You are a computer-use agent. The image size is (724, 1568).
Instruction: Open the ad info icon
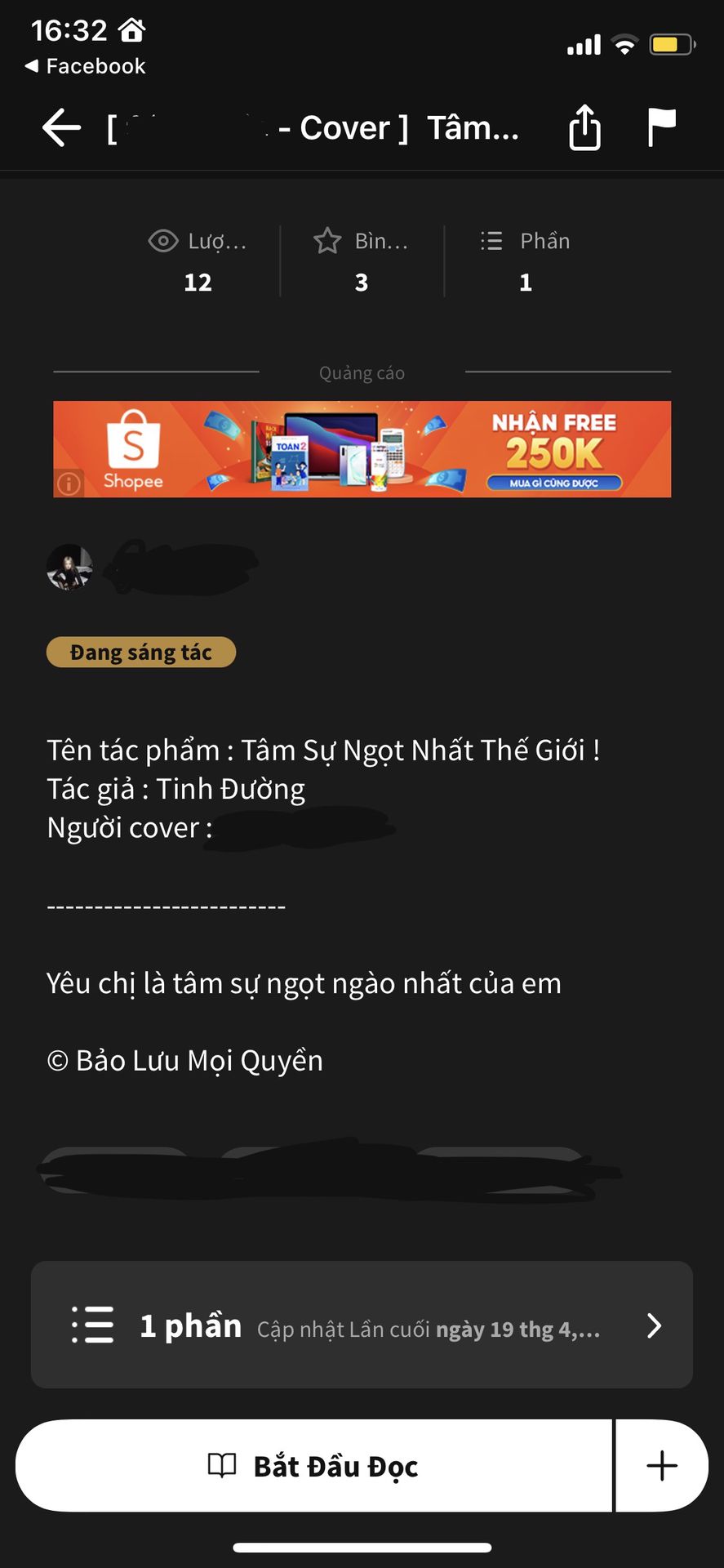pyautogui.click(x=69, y=483)
